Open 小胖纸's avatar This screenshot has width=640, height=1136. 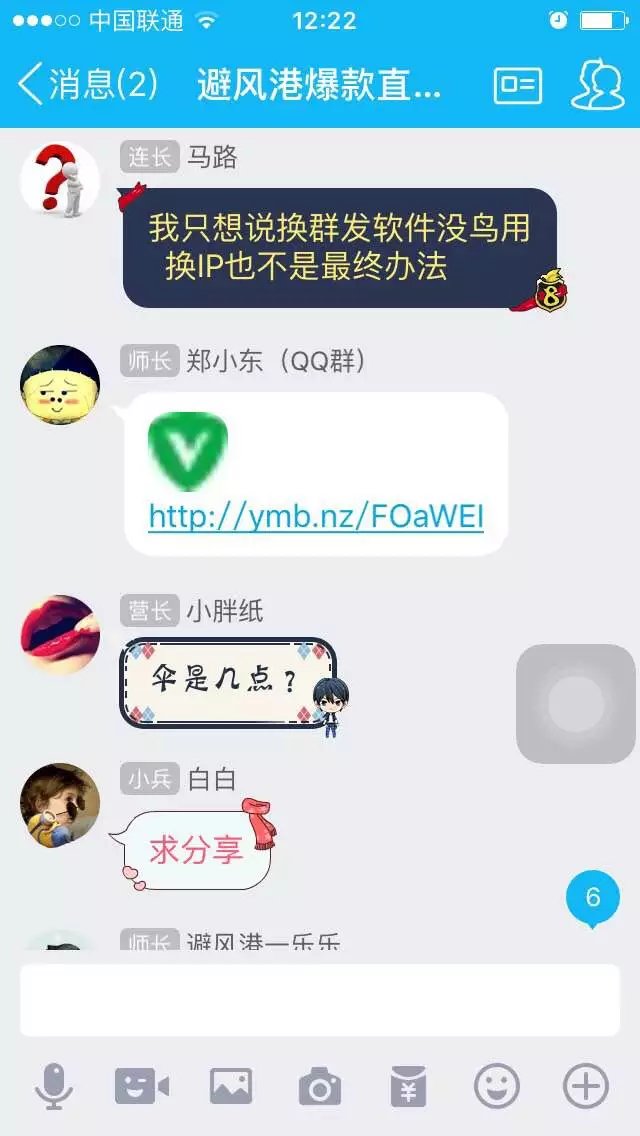[60, 634]
